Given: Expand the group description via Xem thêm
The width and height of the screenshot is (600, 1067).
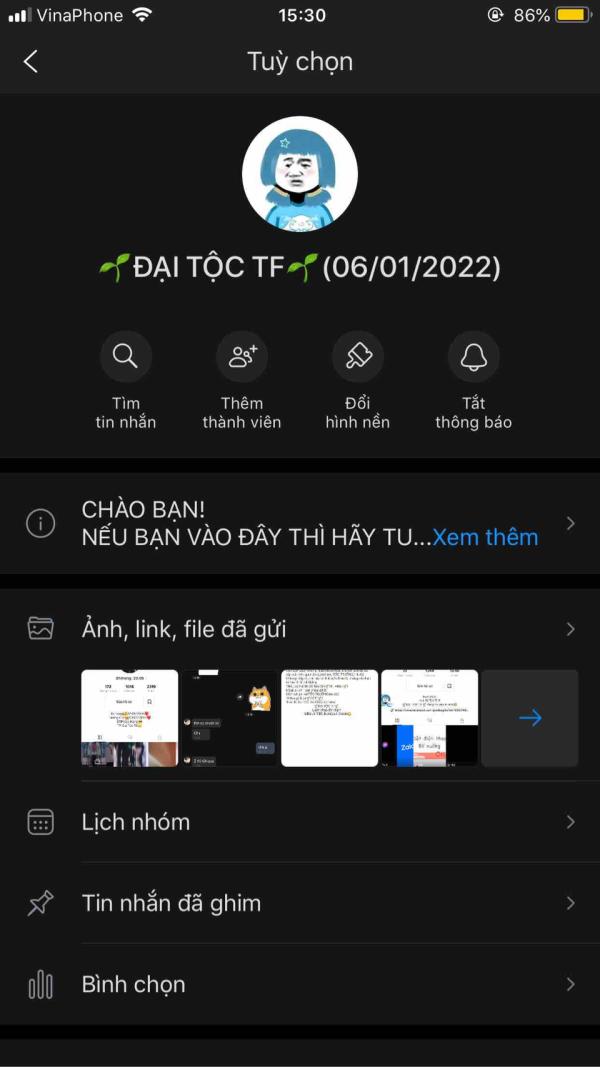Looking at the screenshot, I should (x=485, y=537).
